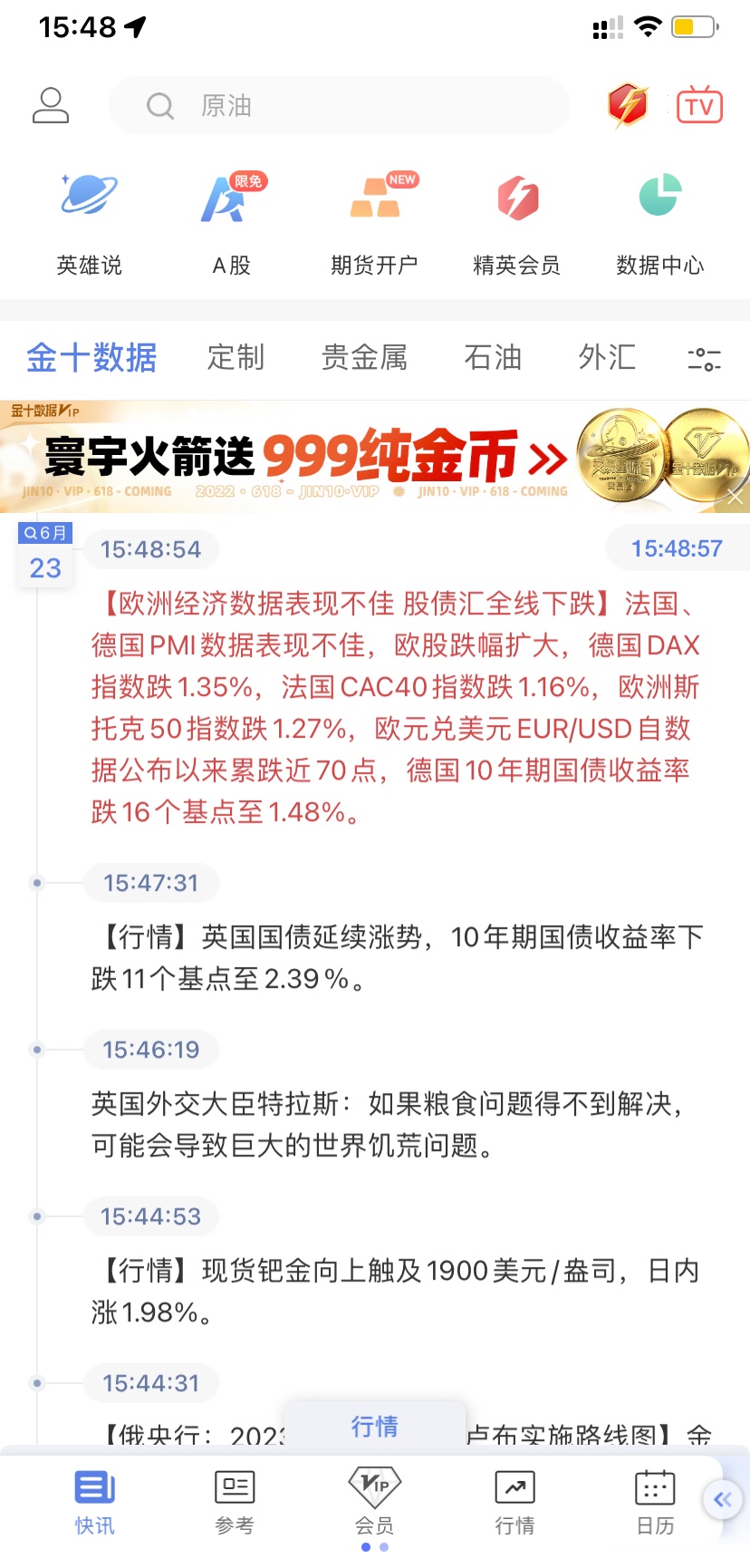Open 期货开户 shortcut
The image size is (750, 1568).
point(374,220)
